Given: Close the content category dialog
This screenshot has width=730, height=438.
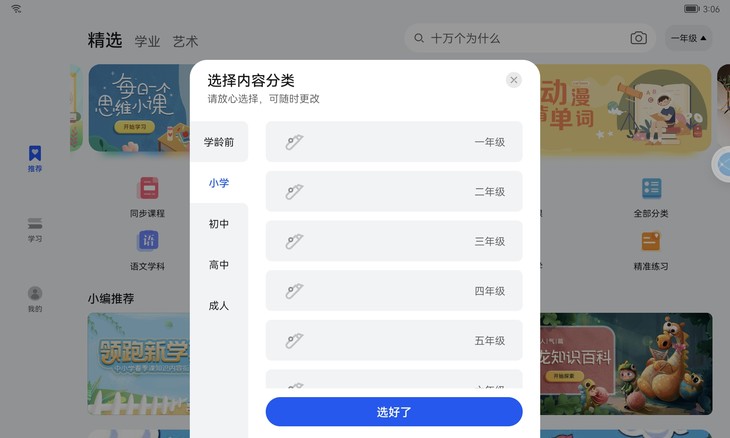Looking at the screenshot, I should [x=513, y=80].
